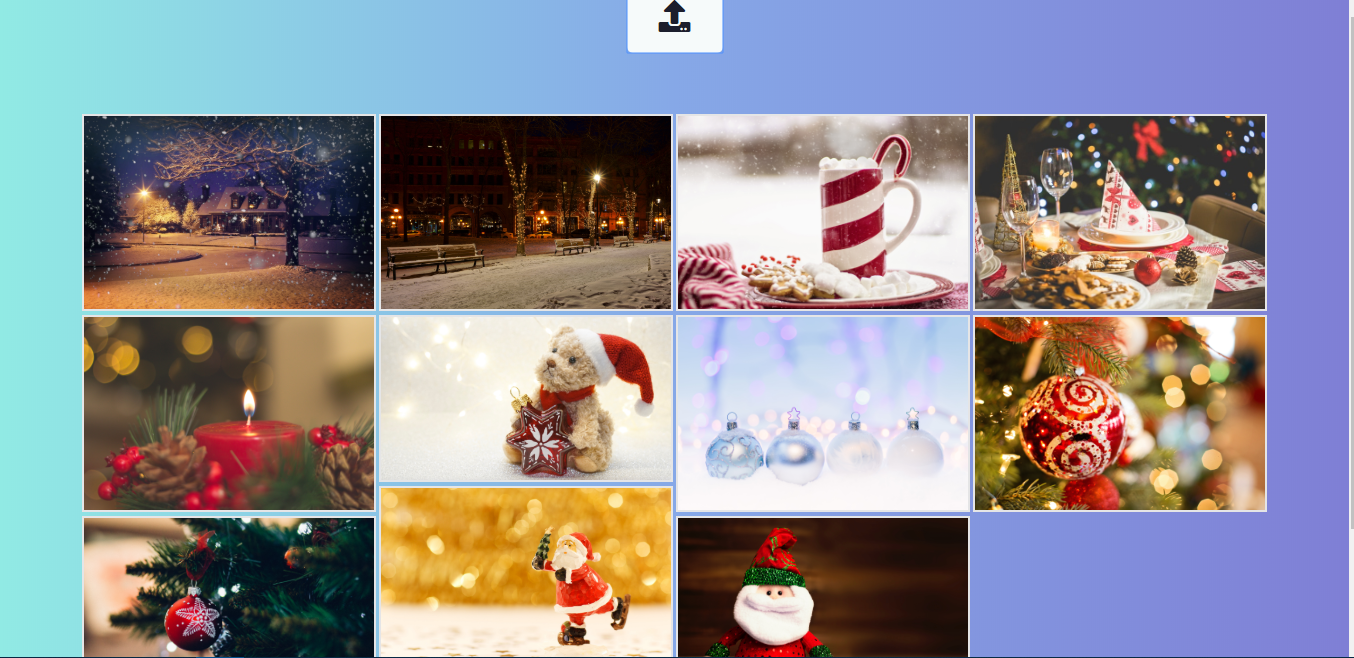The height and width of the screenshot is (658, 1354).
Task: Open the snowy park benches photo
Action: pos(526,212)
